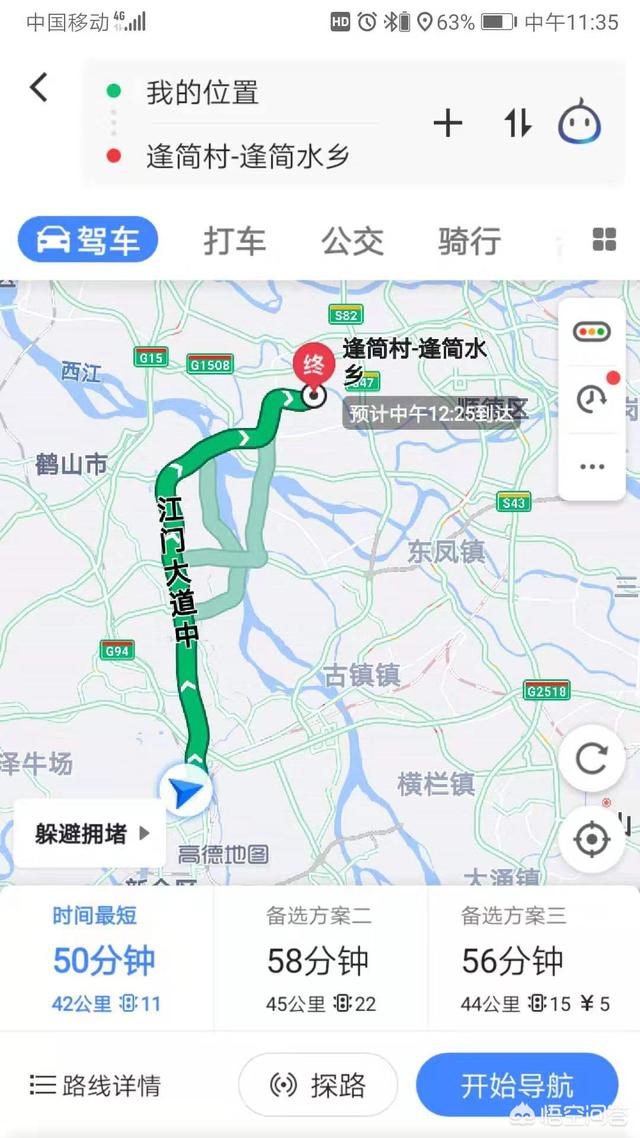Switch to the 打车 tab

235,241
